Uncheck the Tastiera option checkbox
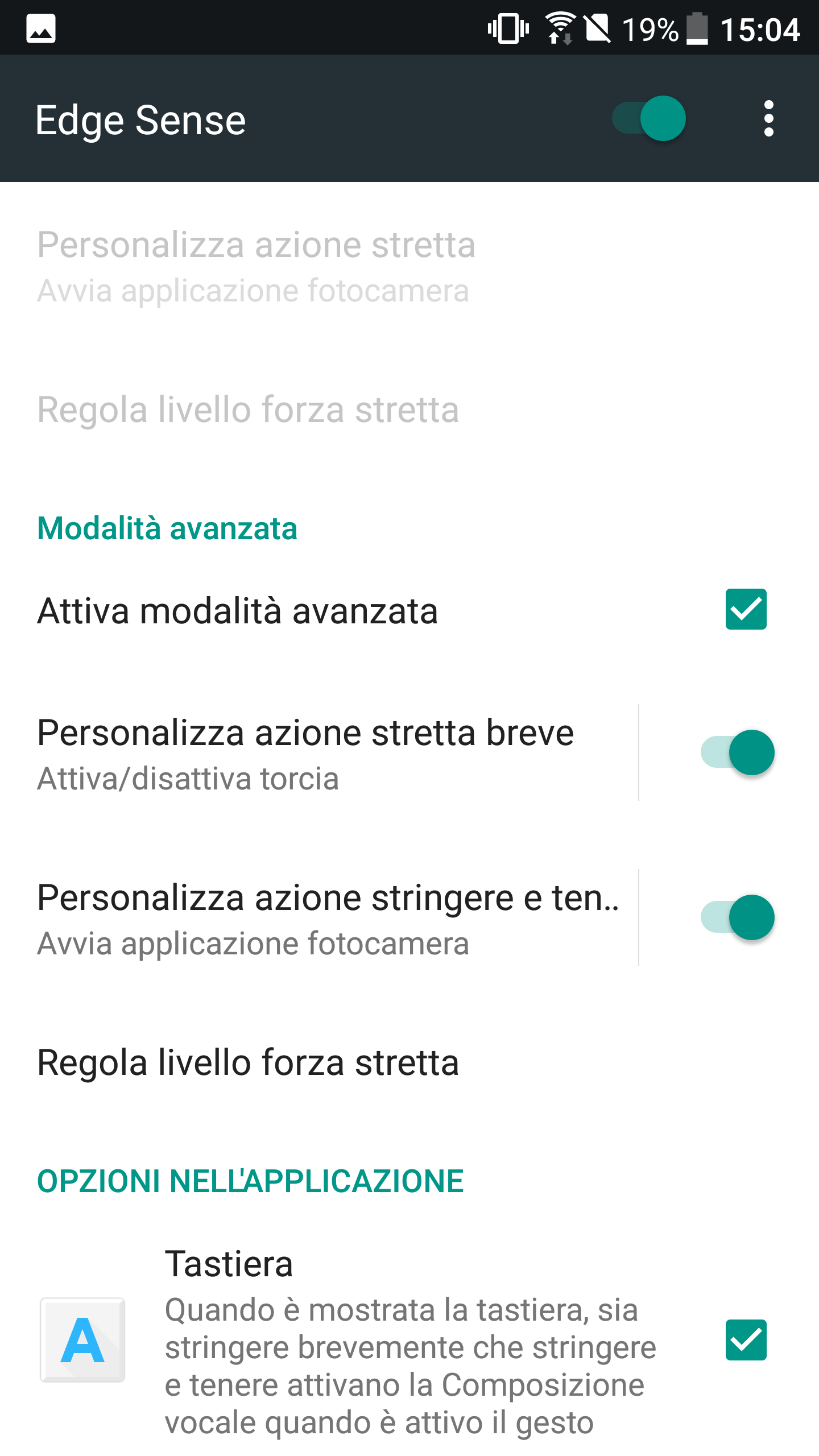Screen dimensions: 819x1456 point(745,1340)
